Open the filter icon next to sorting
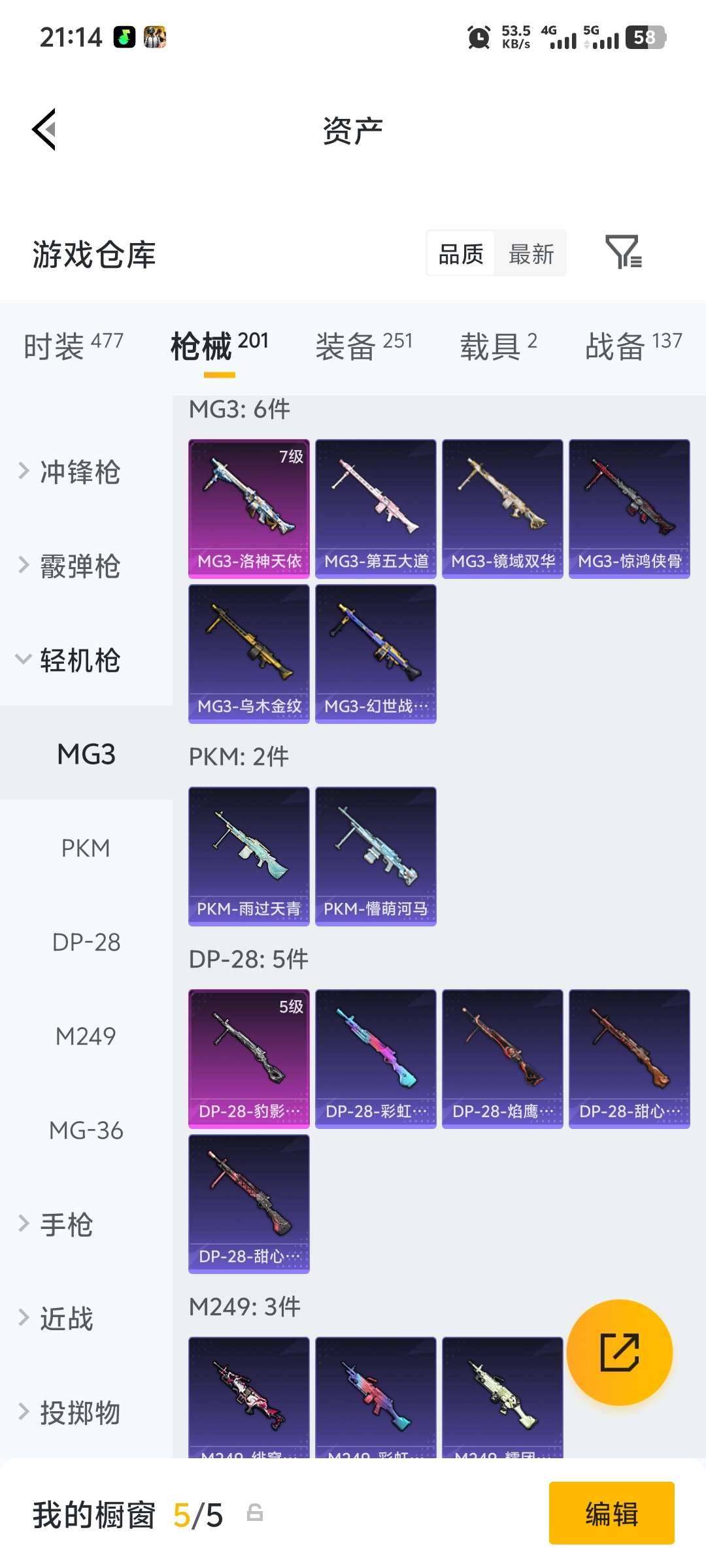Viewport: 706px width, 1568px height. (x=623, y=253)
